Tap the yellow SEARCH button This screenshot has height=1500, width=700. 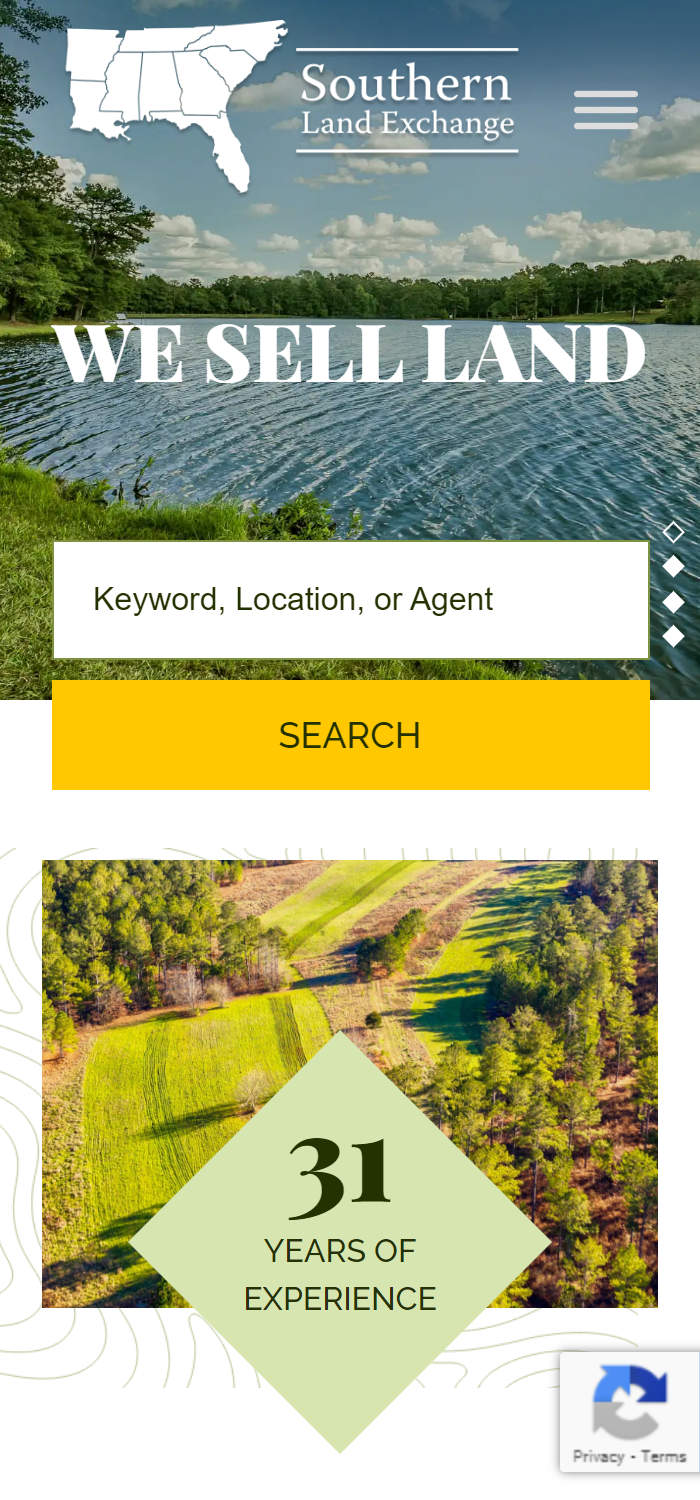pos(350,735)
